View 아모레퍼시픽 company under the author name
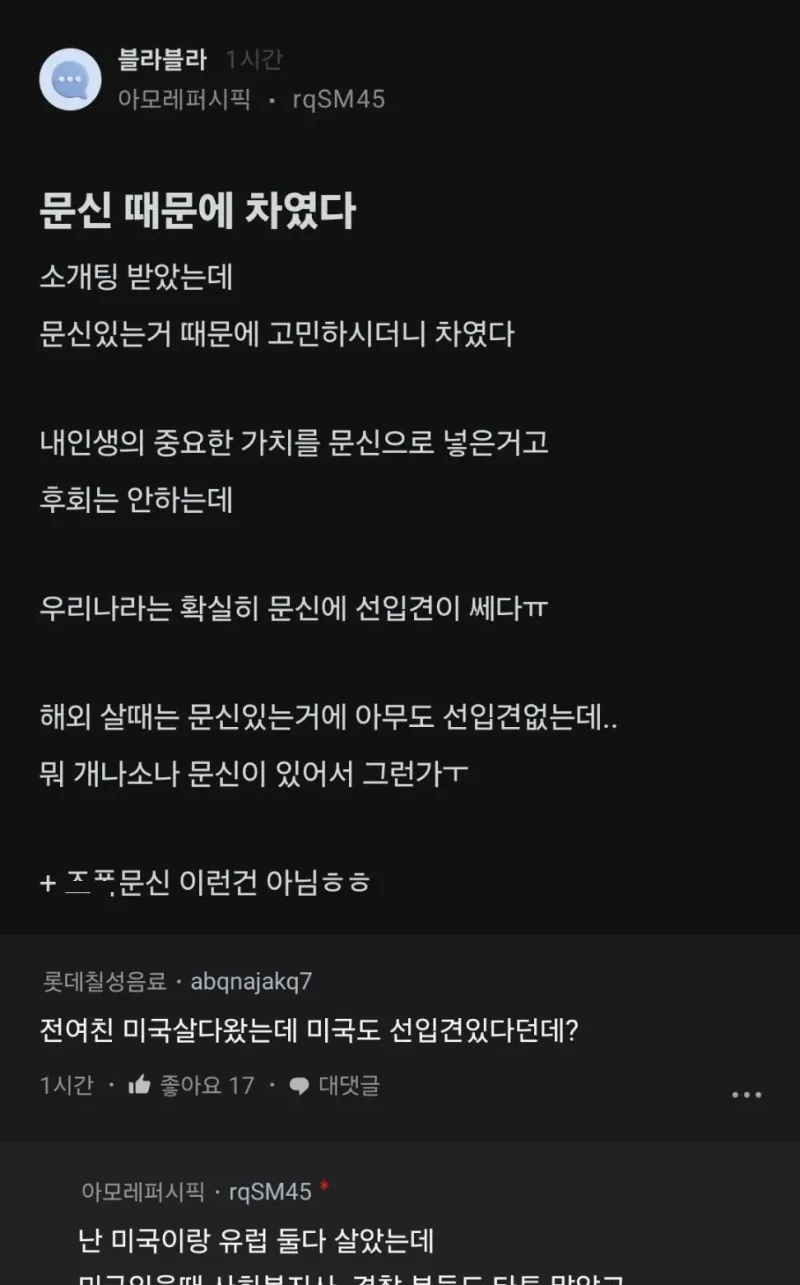The height and width of the screenshot is (1285, 800). click(184, 99)
